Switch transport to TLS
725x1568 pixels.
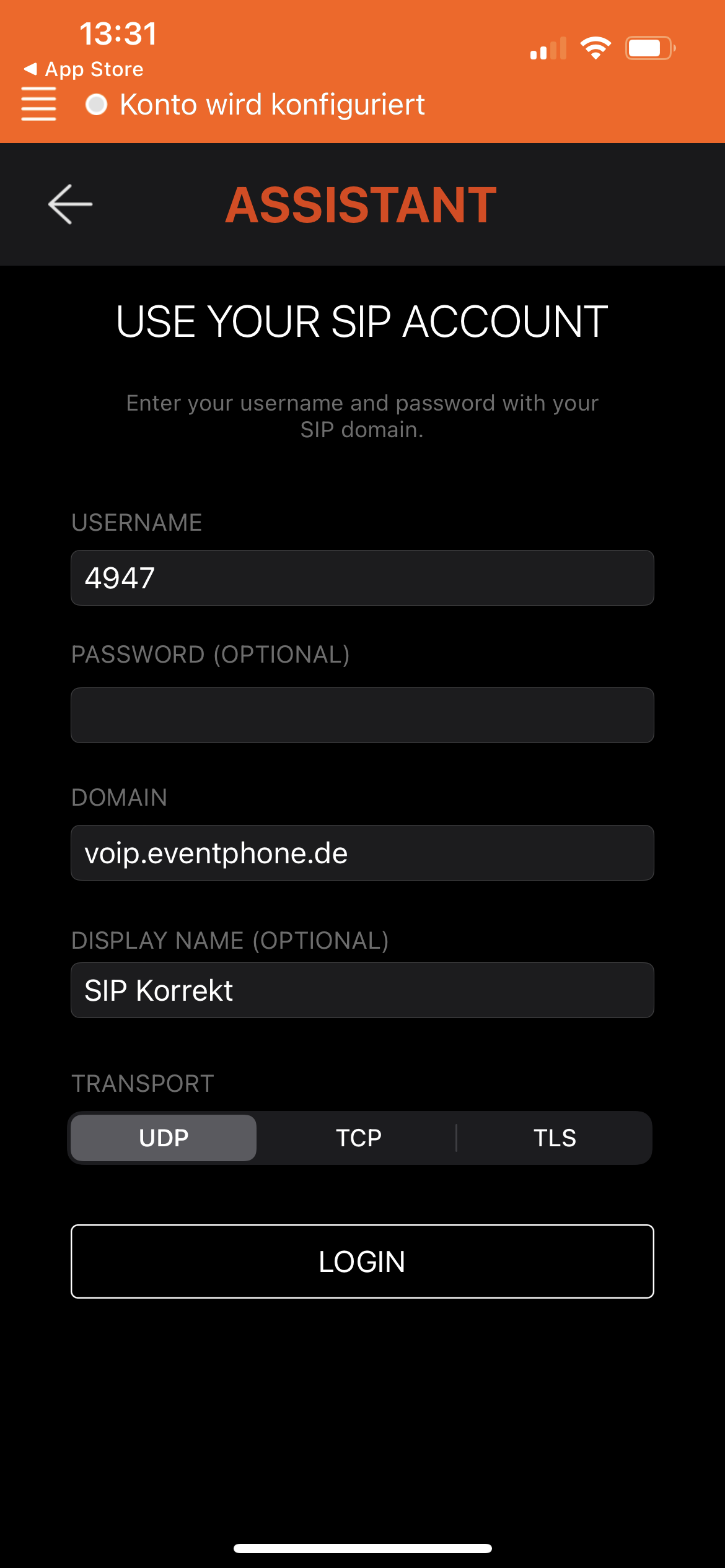pyautogui.click(x=555, y=1138)
